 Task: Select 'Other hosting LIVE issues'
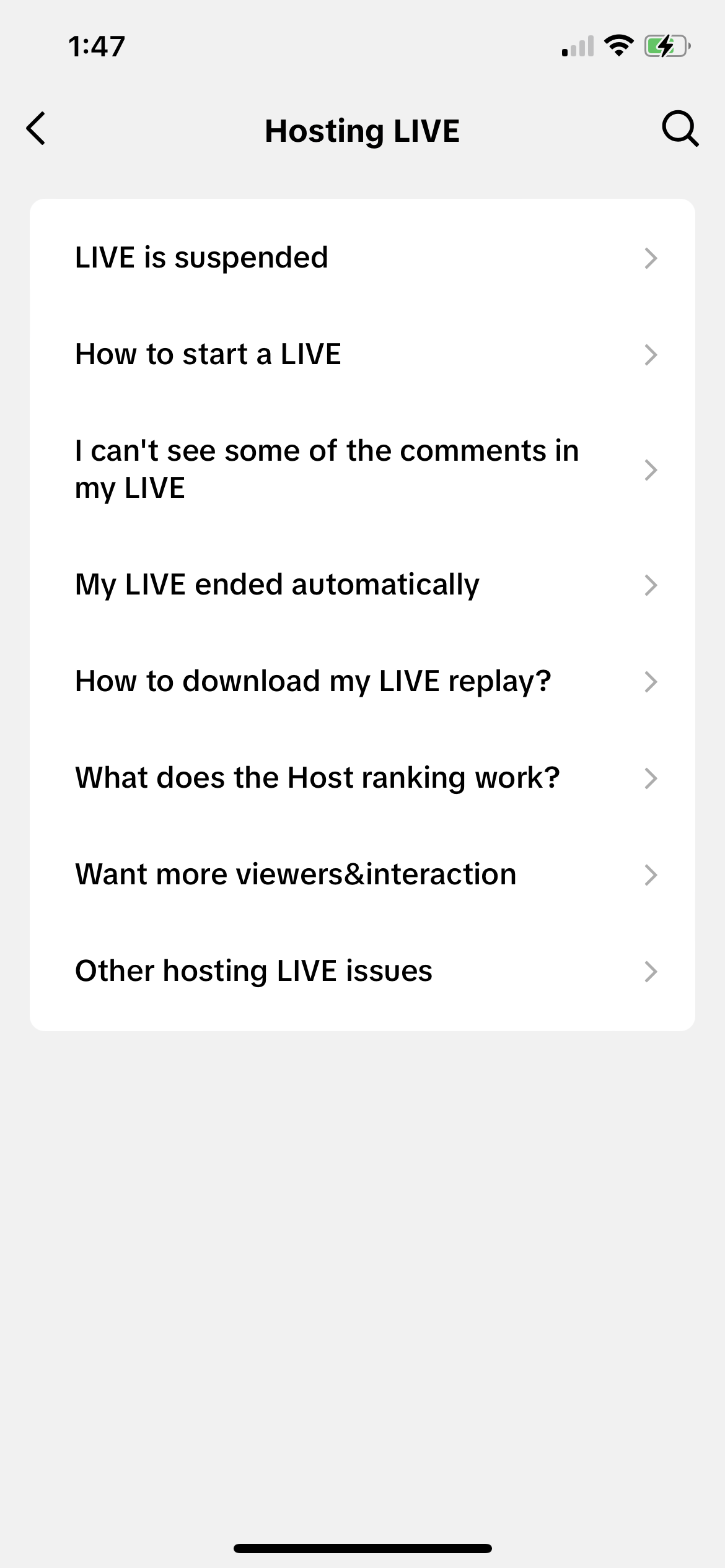(362, 971)
